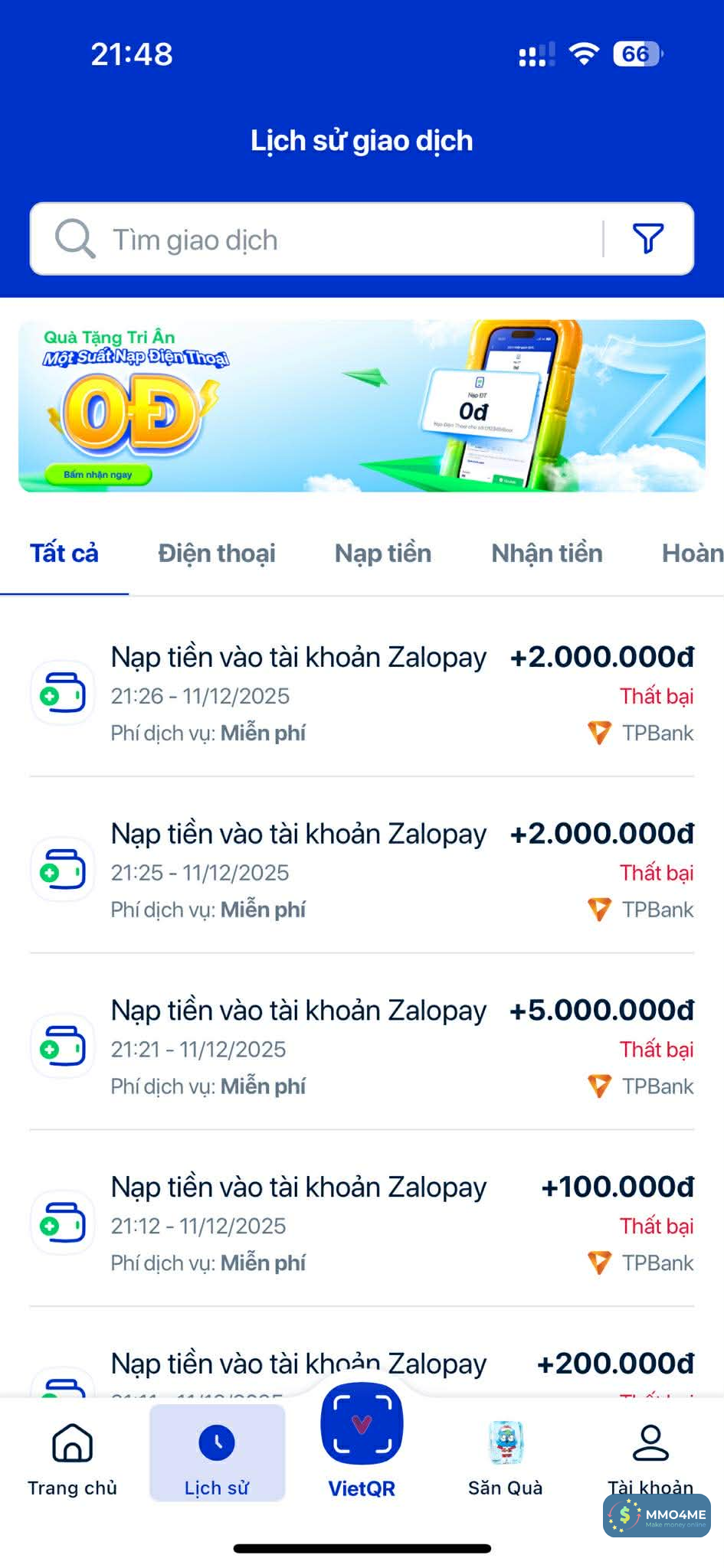
Task: Click the TPBank logo on the failed 5.000.000đ transaction
Action: coord(600,1086)
